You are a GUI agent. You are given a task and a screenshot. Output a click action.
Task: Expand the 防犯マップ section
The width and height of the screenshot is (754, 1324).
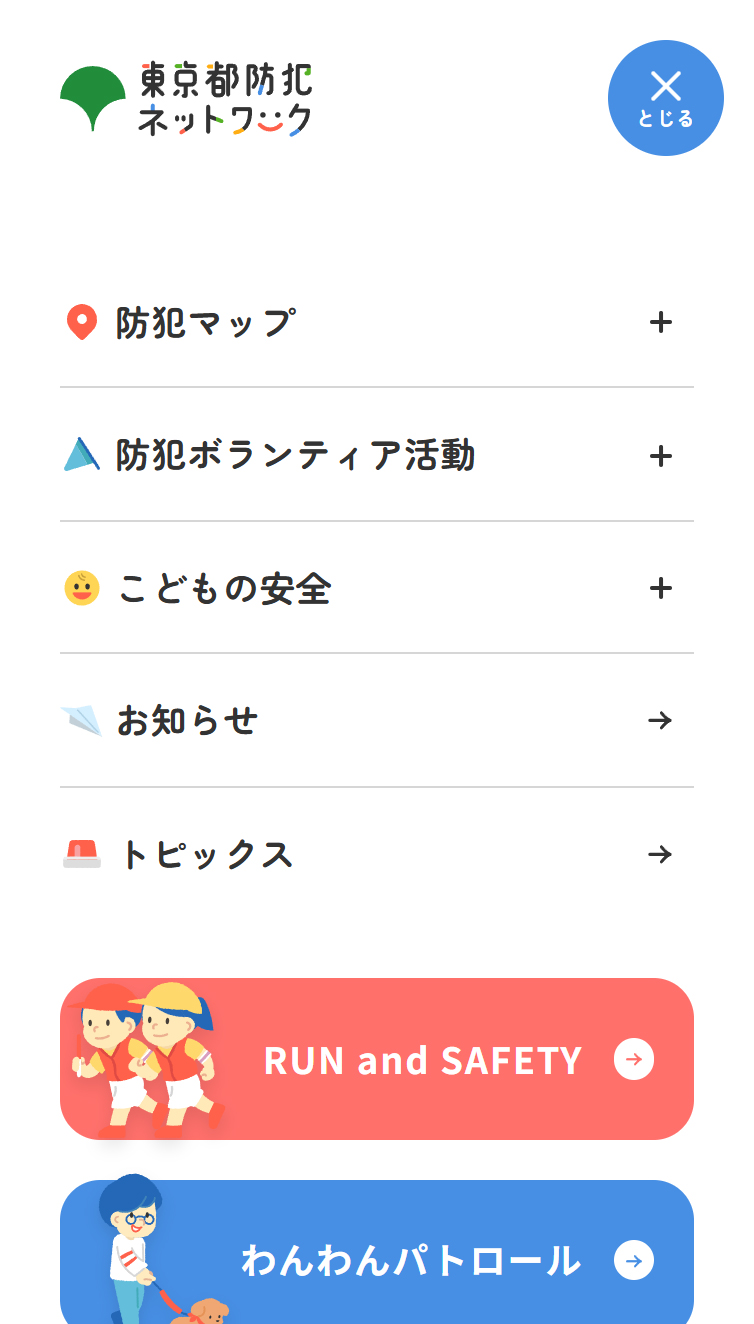pos(660,322)
